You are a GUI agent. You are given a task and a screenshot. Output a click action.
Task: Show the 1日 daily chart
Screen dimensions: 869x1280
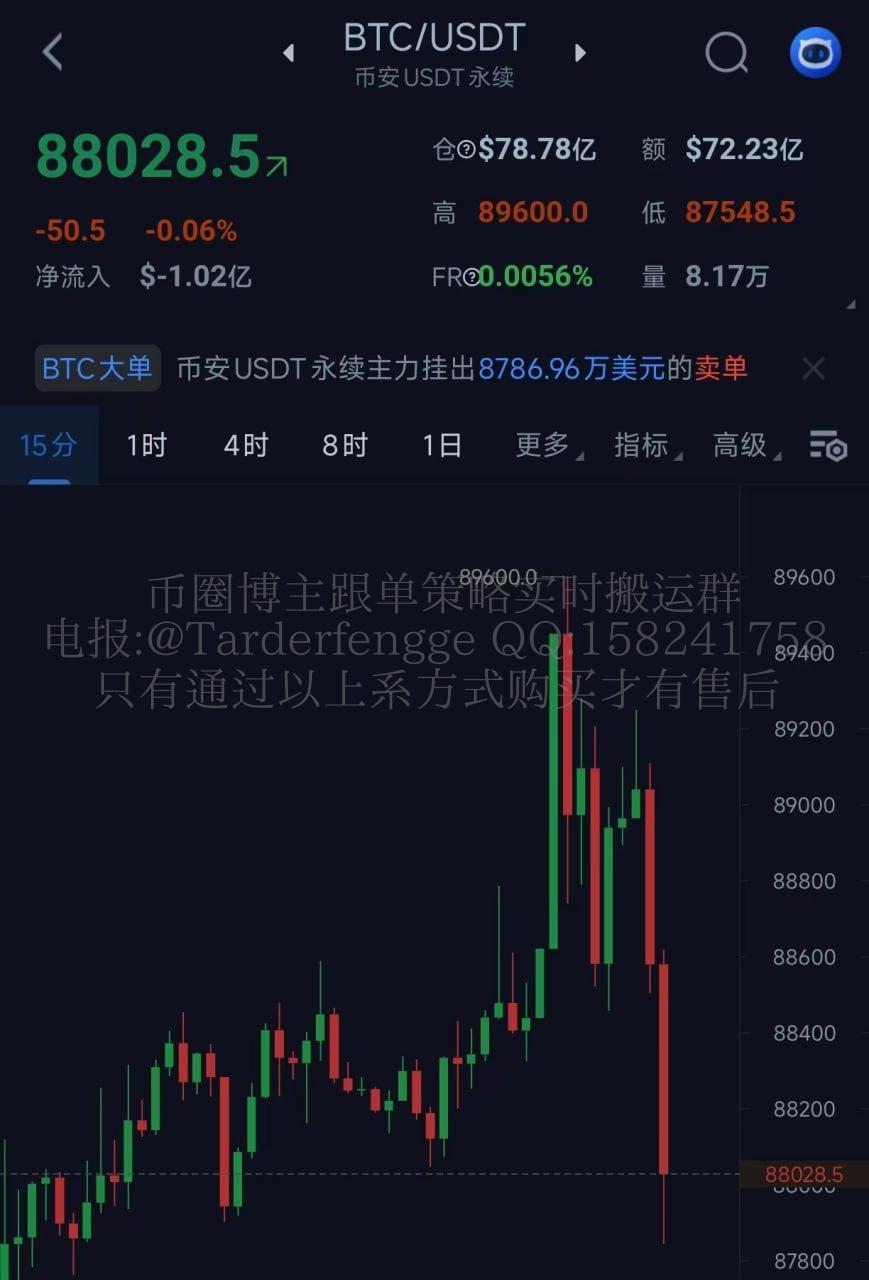coord(441,445)
